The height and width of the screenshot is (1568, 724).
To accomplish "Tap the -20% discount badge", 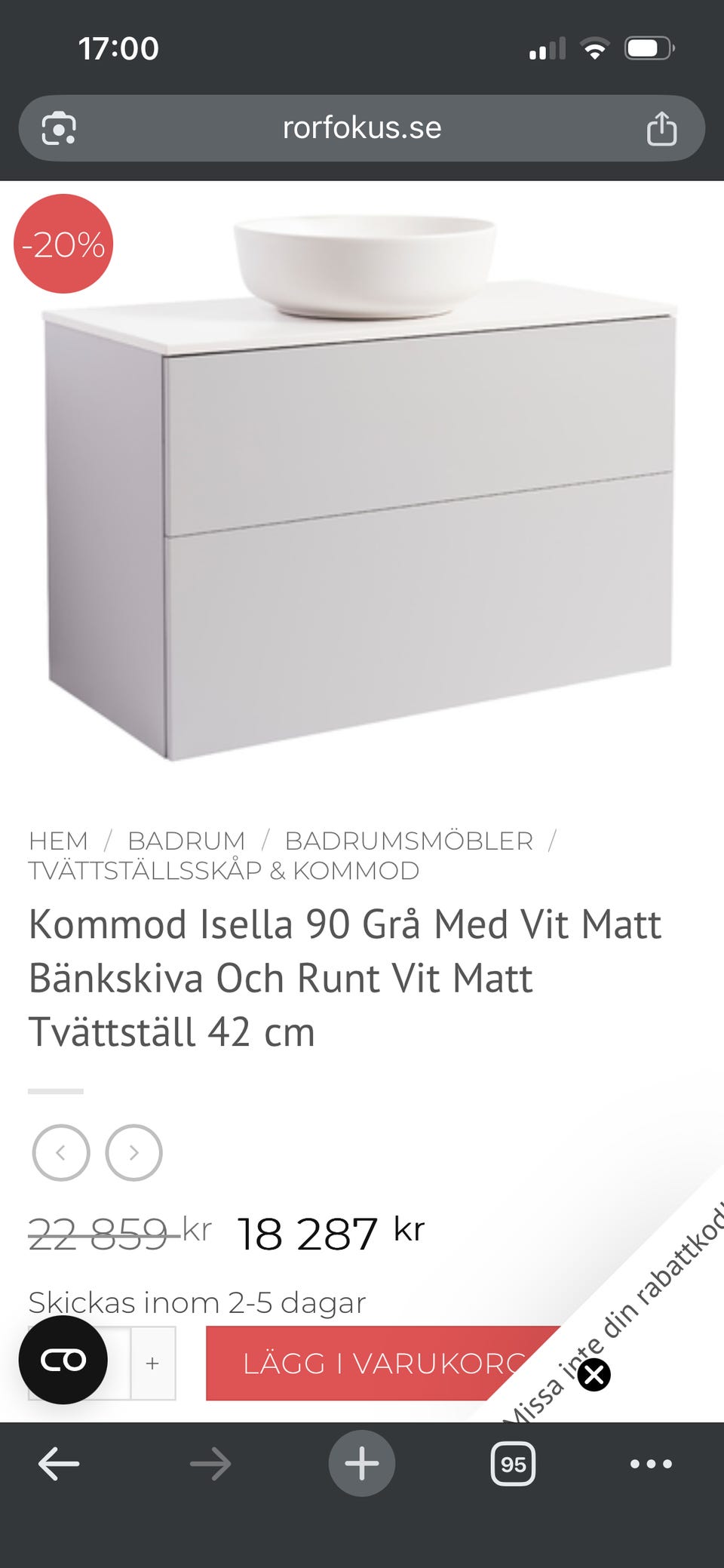I will [x=63, y=245].
